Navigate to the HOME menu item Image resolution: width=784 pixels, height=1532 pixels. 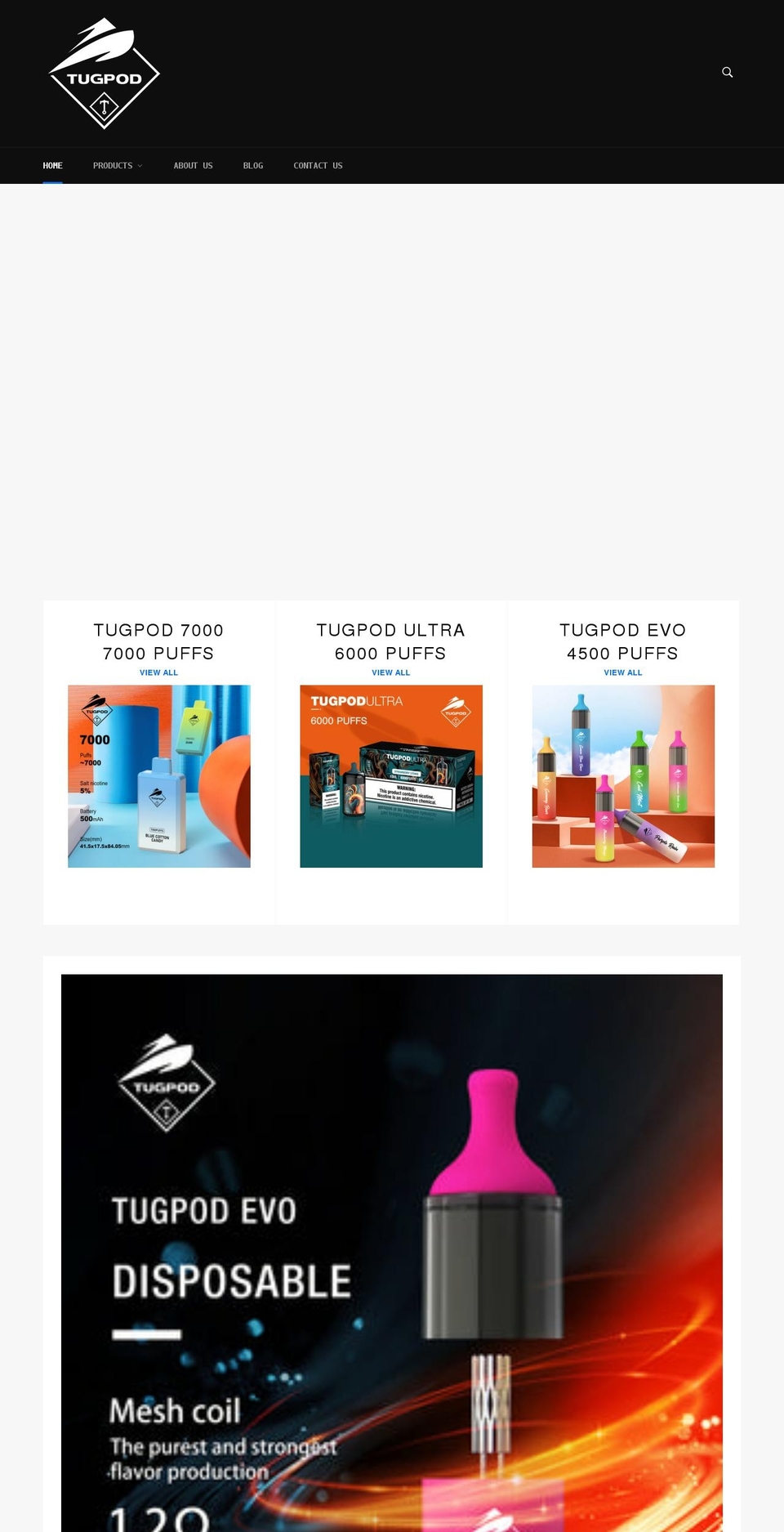pos(52,165)
